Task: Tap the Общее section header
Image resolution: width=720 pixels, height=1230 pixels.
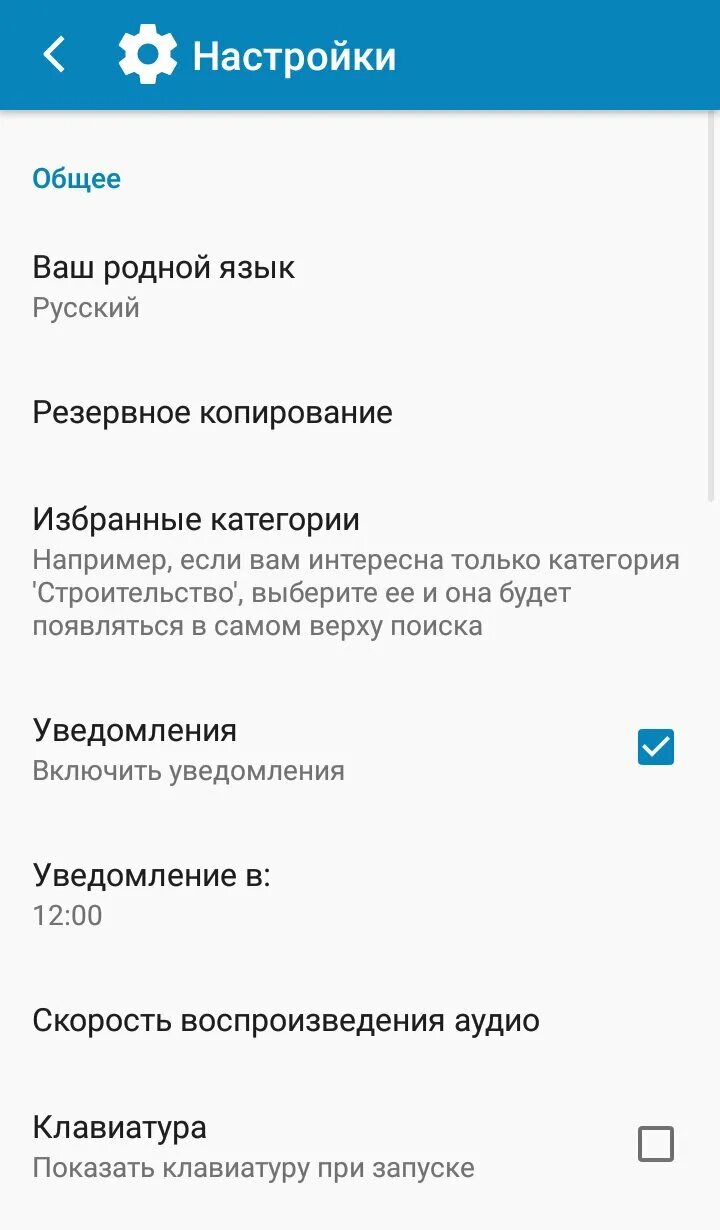Action: (77, 178)
